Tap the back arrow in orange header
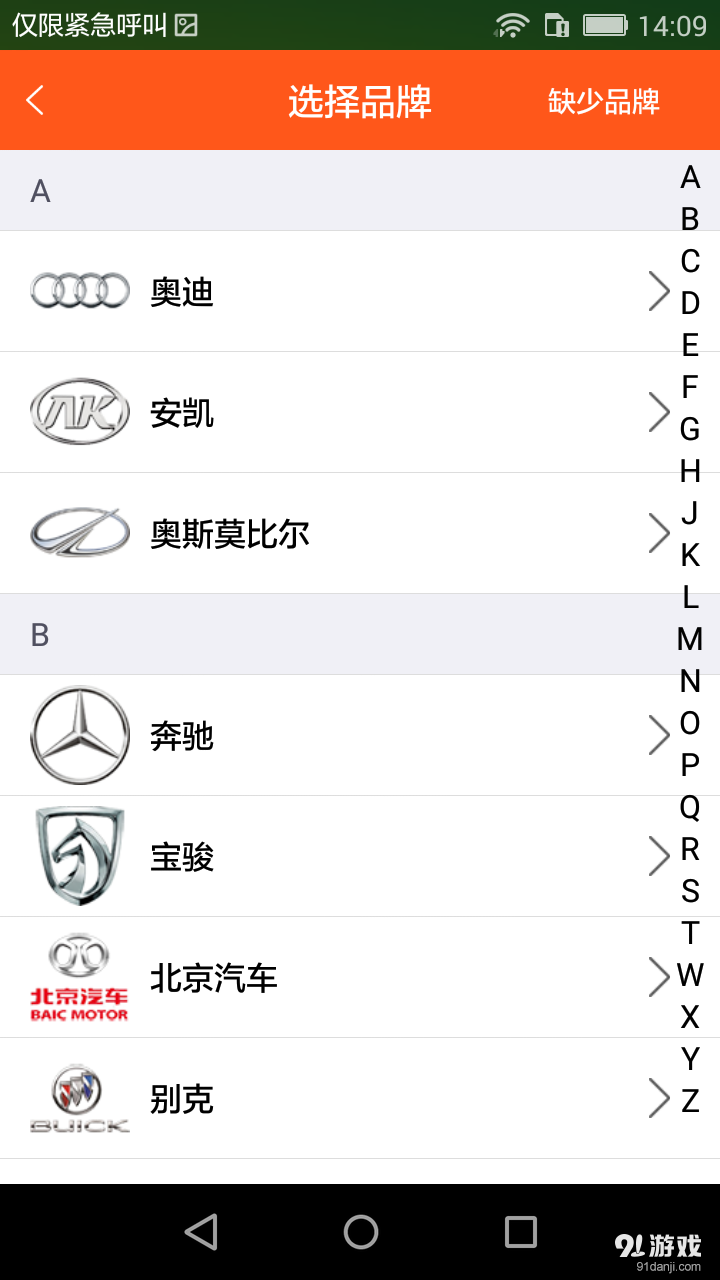Viewport: 720px width, 1280px height. tap(33, 101)
